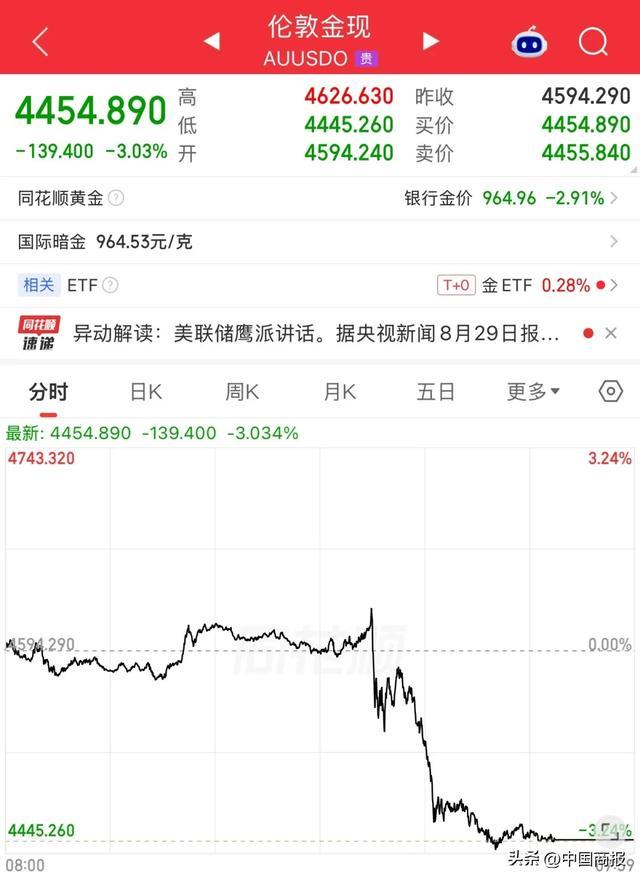Switch to the 月K chart tab

(339, 392)
